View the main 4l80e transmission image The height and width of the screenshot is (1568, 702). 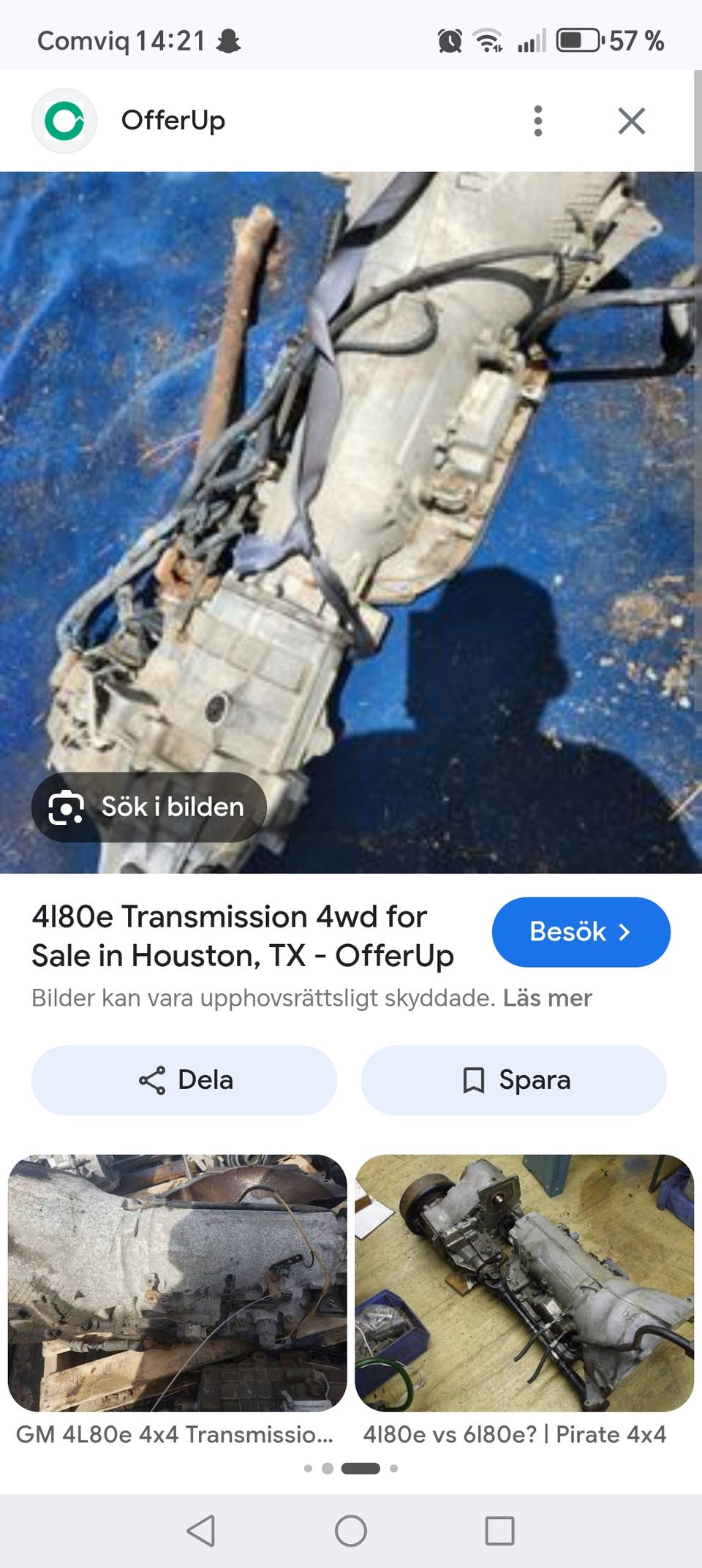347,522
